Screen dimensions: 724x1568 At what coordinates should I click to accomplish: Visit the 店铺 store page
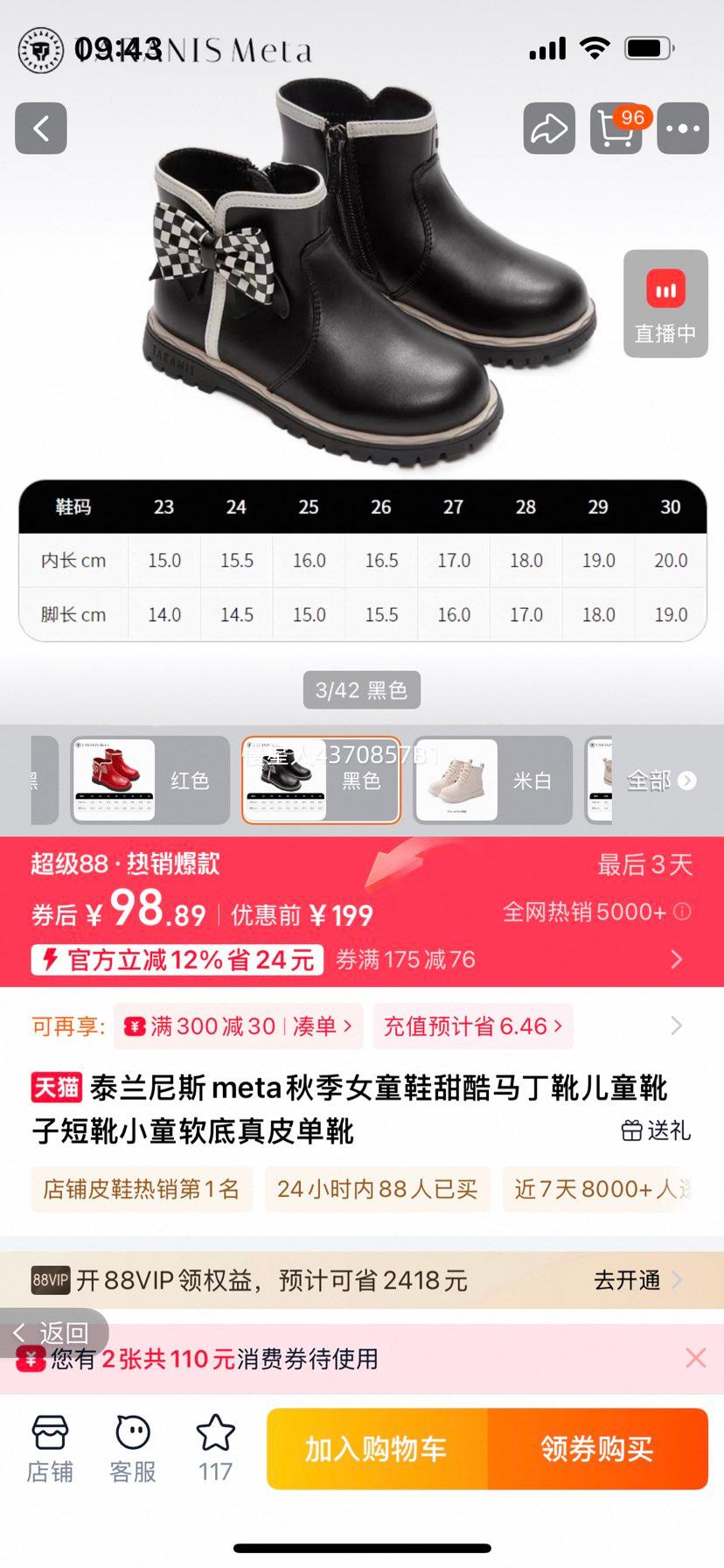point(50,1450)
